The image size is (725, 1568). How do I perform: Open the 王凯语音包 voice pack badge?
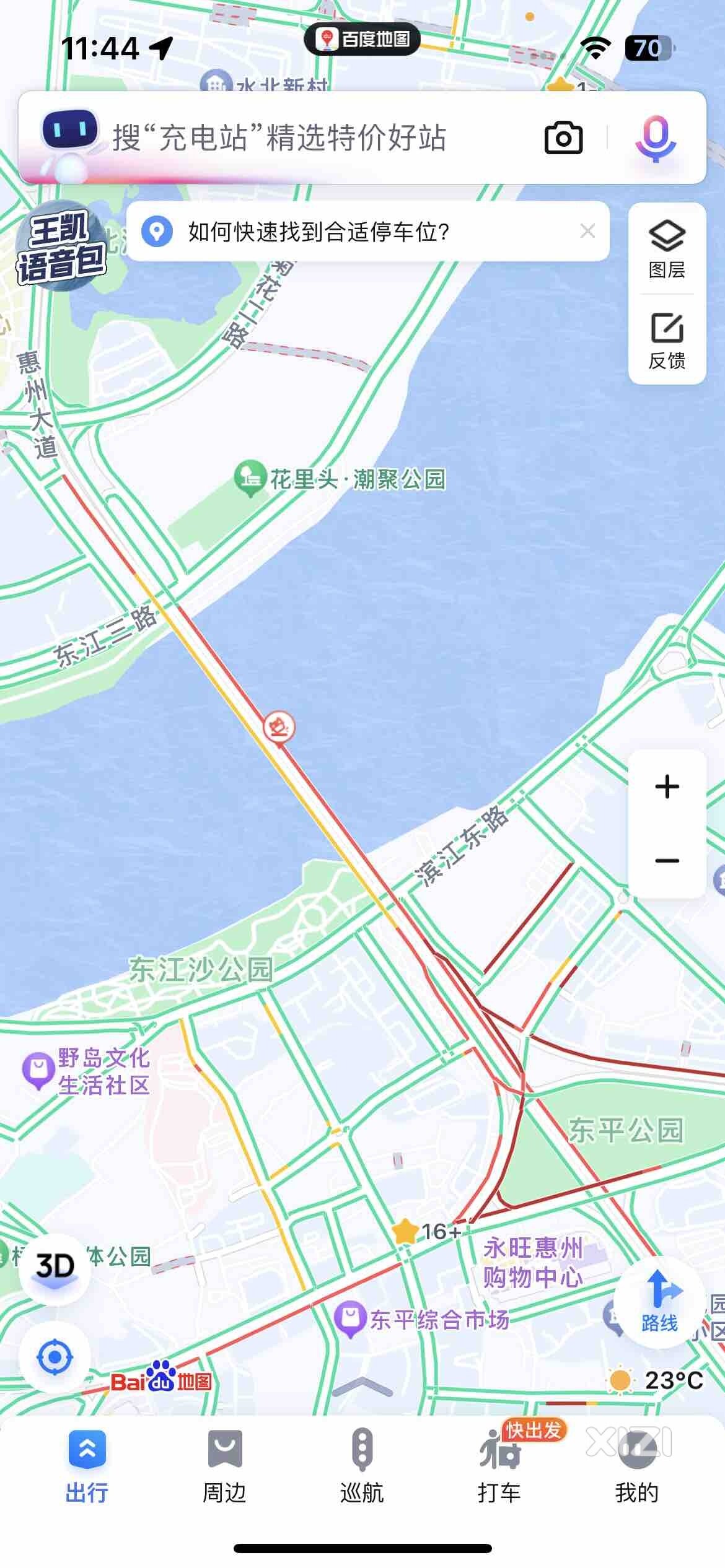(x=61, y=246)
